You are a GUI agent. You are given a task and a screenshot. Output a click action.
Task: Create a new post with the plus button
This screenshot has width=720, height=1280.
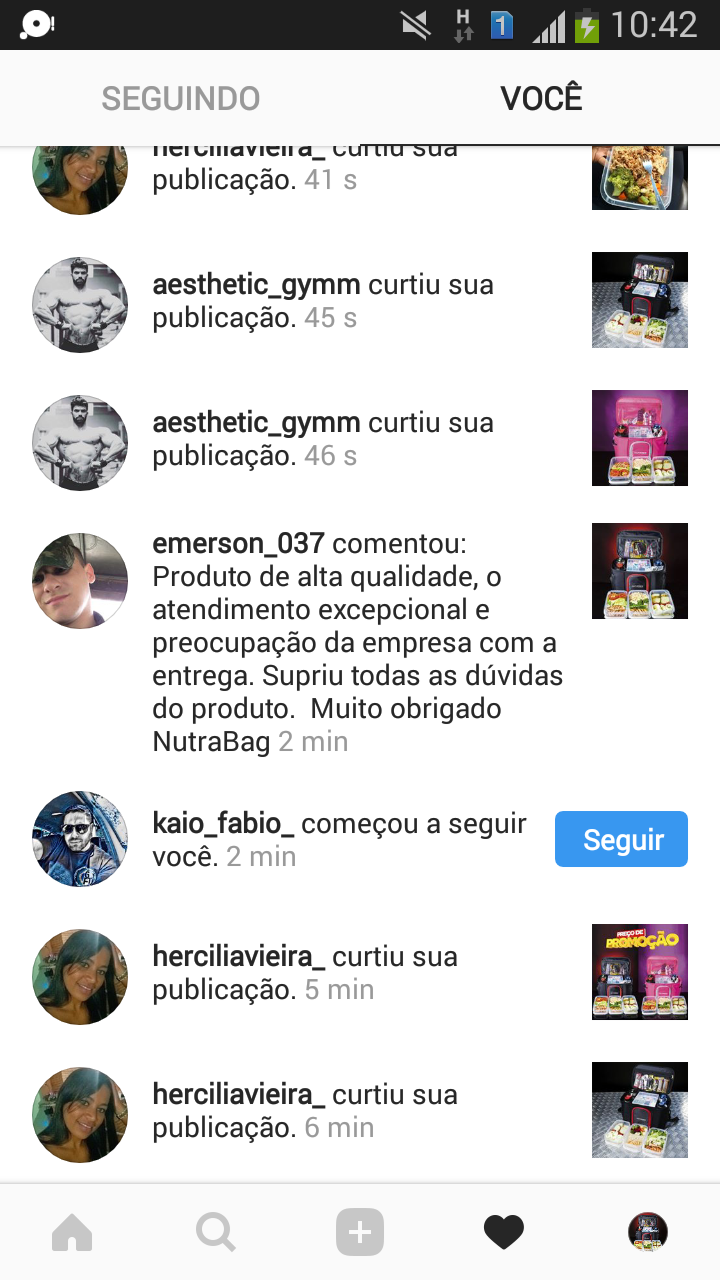tap(360, 1232)
